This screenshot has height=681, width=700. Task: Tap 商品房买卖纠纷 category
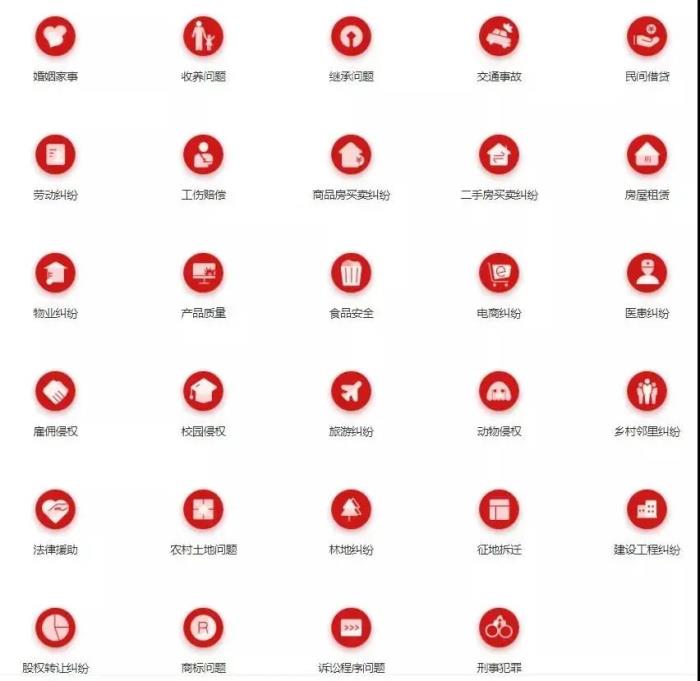pyautogui.click(x=351, y=155)
